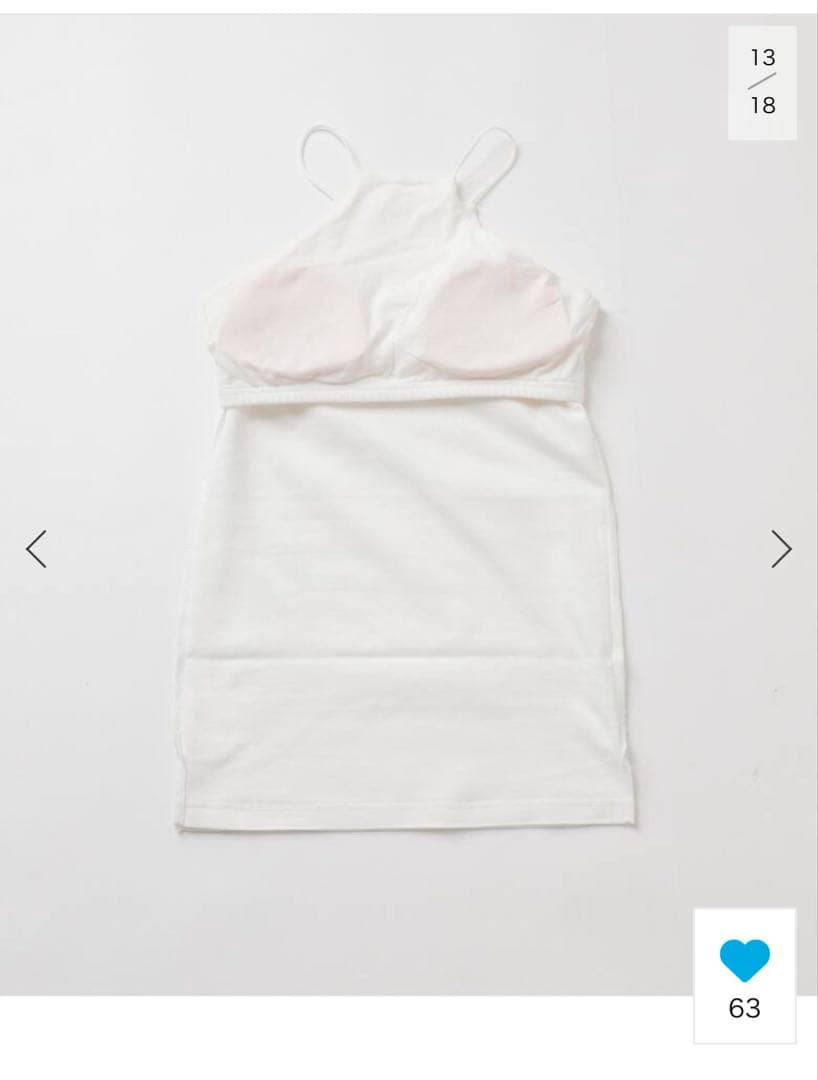Go to the previous product photo
Viewport: 818px width, 1080px height.
(36, 548)
